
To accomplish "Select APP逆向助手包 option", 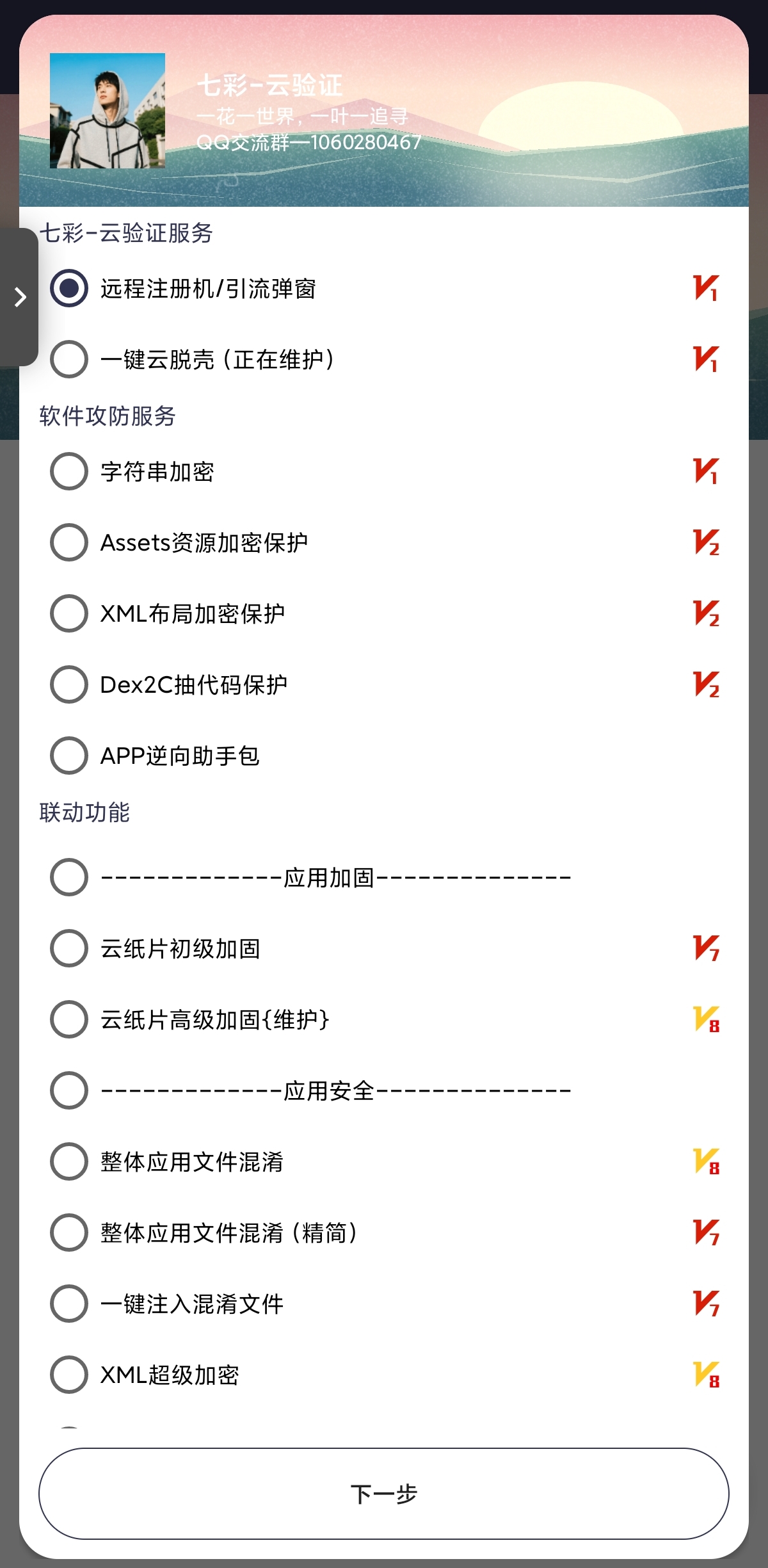I will click(x=69, y=756).
